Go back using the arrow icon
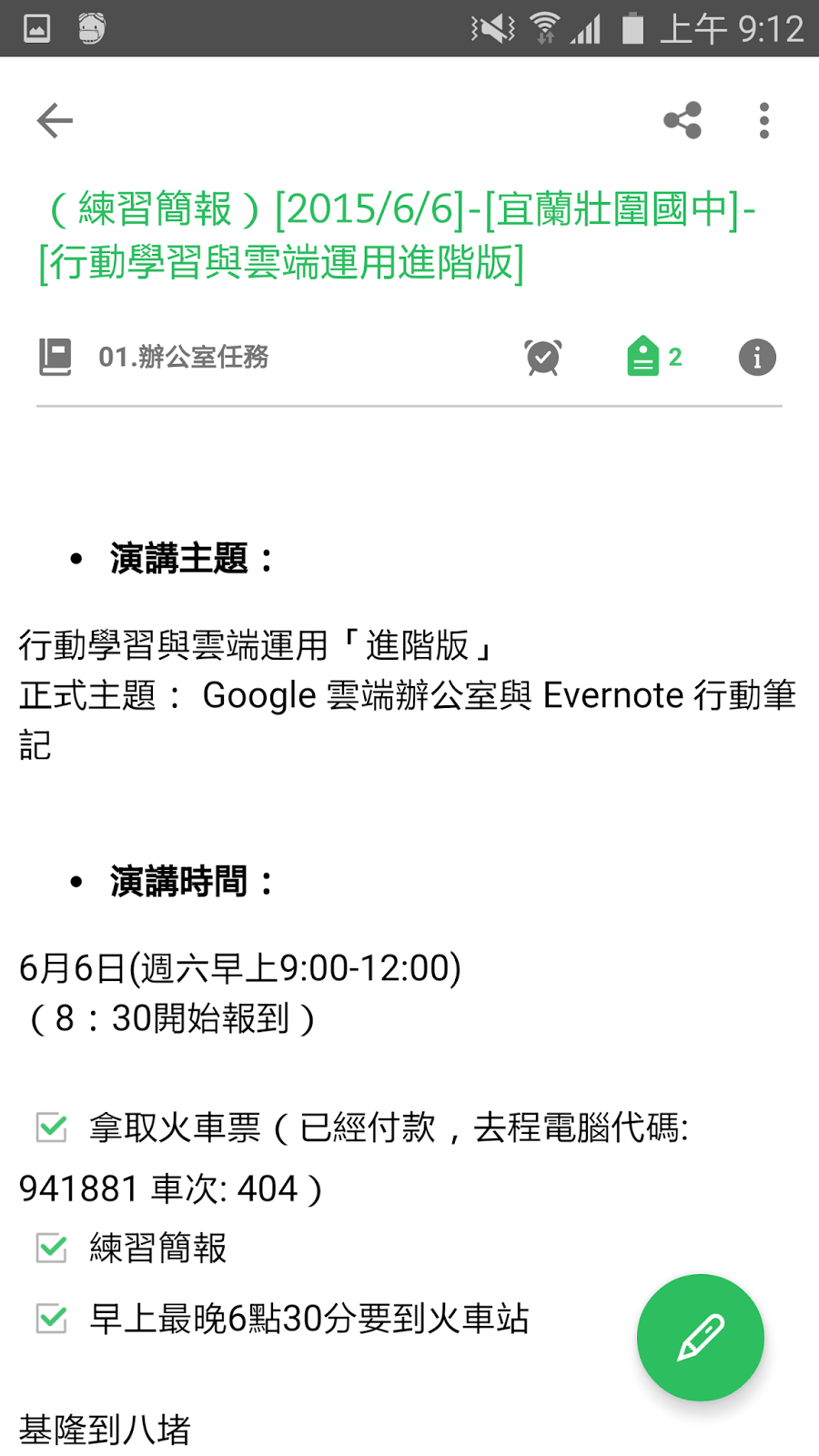Screen dimensions: 819x1456 (55, 120)
